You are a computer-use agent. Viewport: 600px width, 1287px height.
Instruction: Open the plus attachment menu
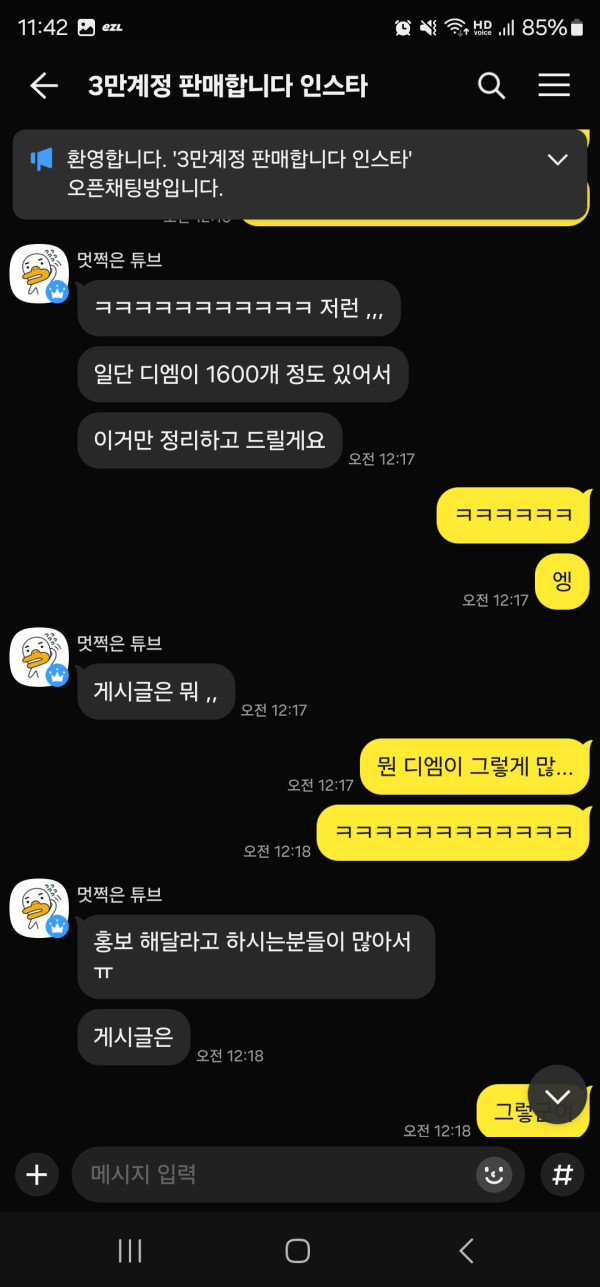(x=36, y=1174)
